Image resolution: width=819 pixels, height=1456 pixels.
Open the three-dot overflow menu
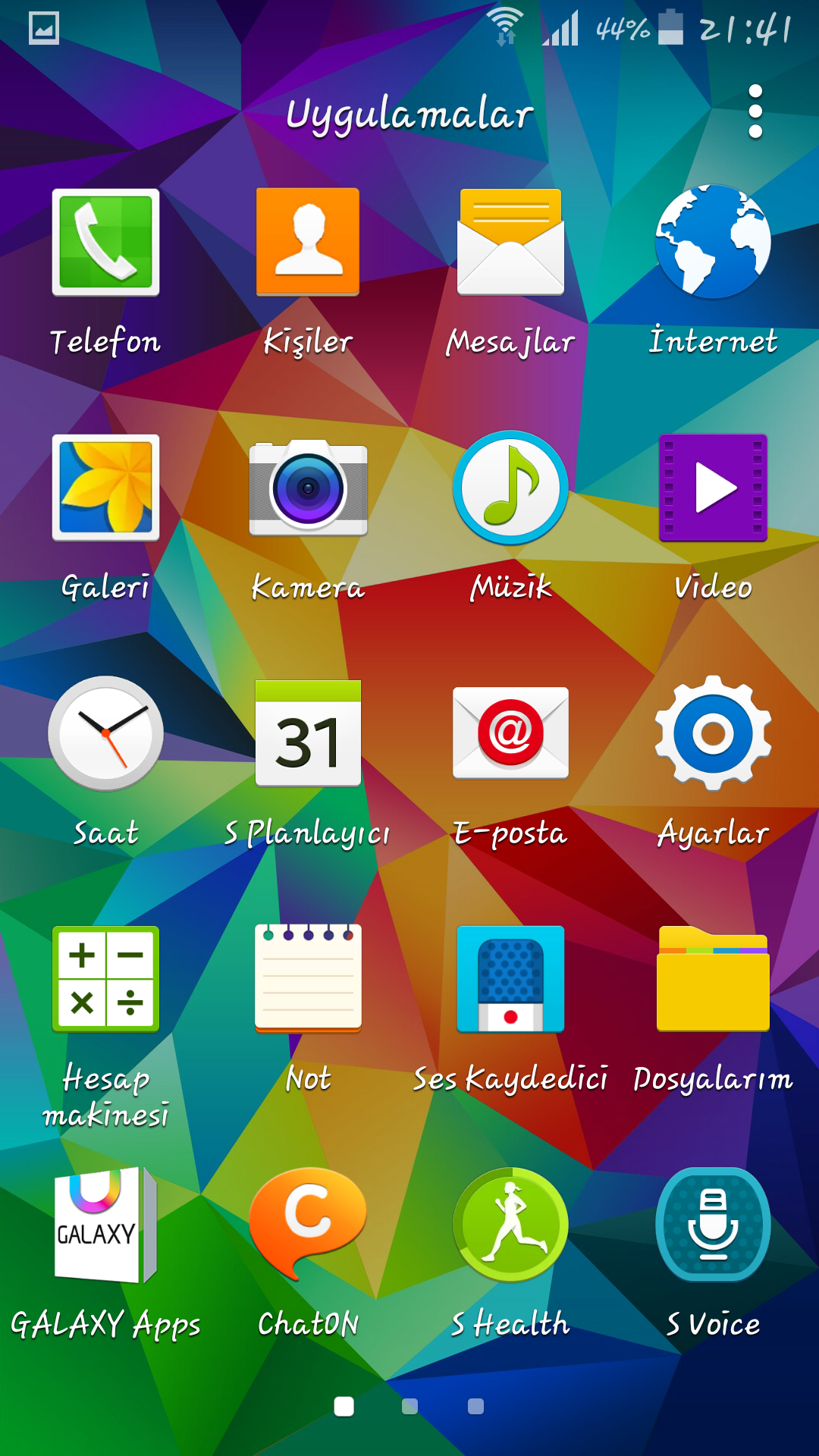click(755, 111)
